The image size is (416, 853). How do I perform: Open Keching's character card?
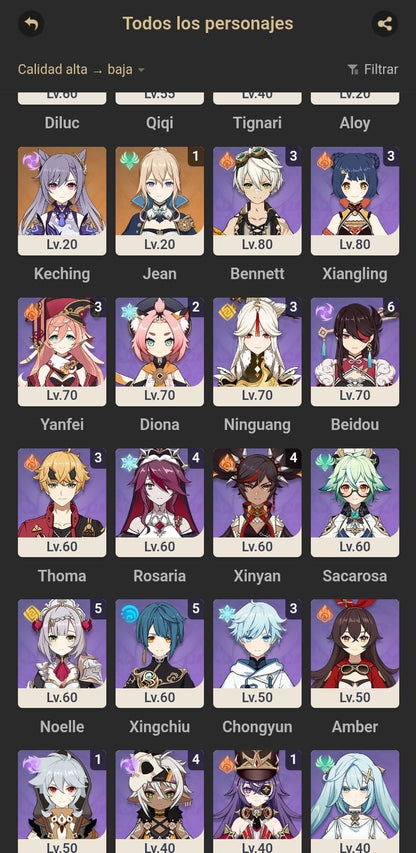(62, 201)
